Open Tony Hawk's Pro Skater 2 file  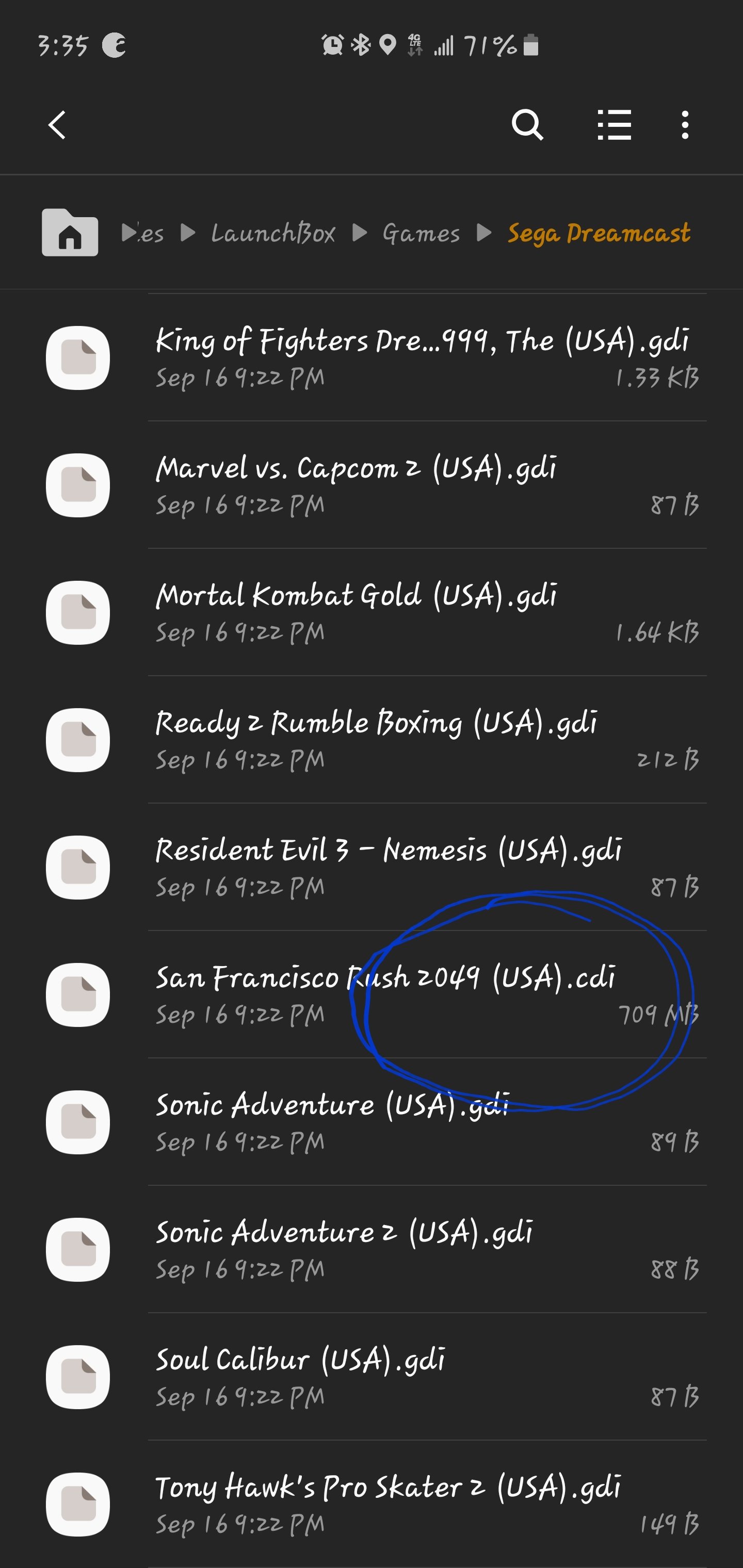point(372,1504)
